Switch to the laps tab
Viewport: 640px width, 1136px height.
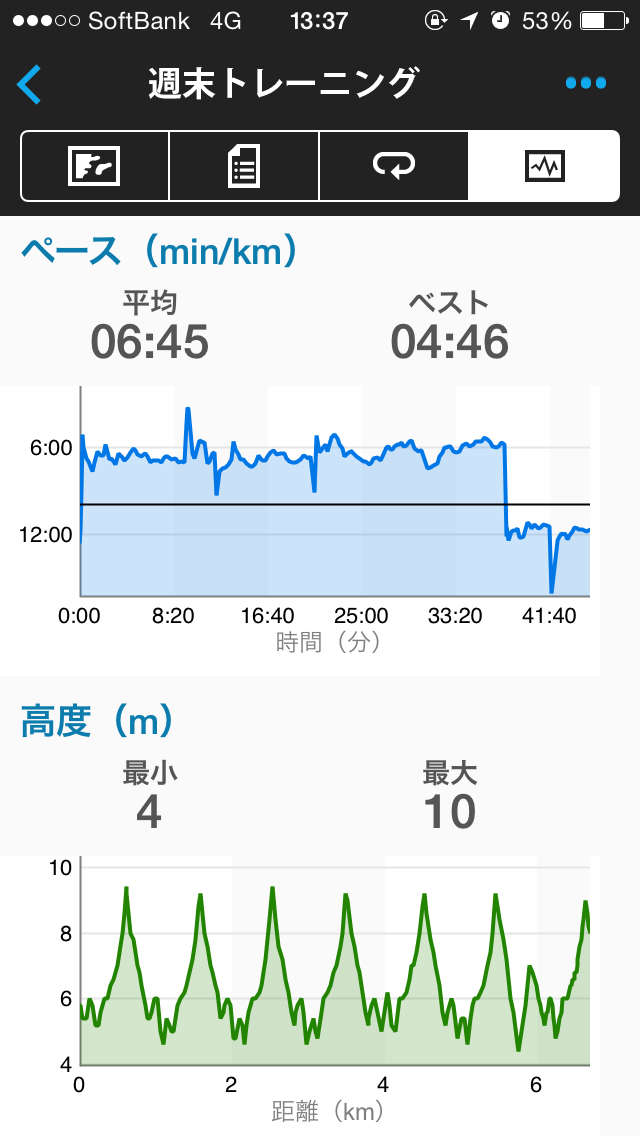(x=394, y=166)
